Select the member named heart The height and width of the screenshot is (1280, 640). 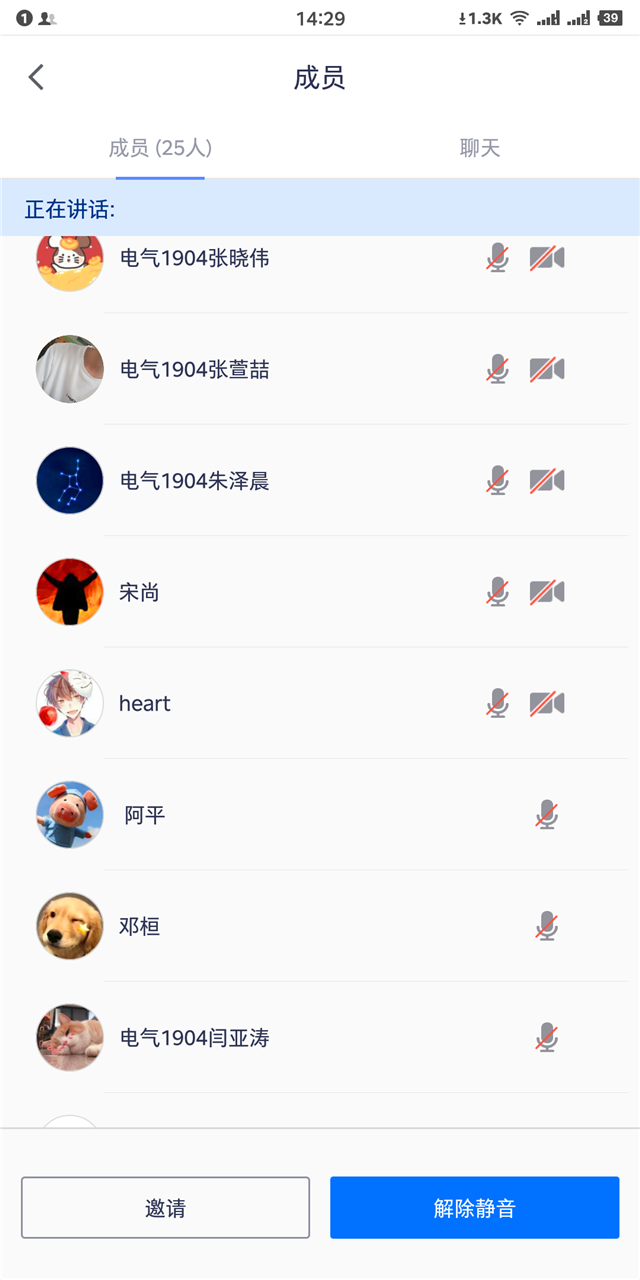[x=145, y=703]
